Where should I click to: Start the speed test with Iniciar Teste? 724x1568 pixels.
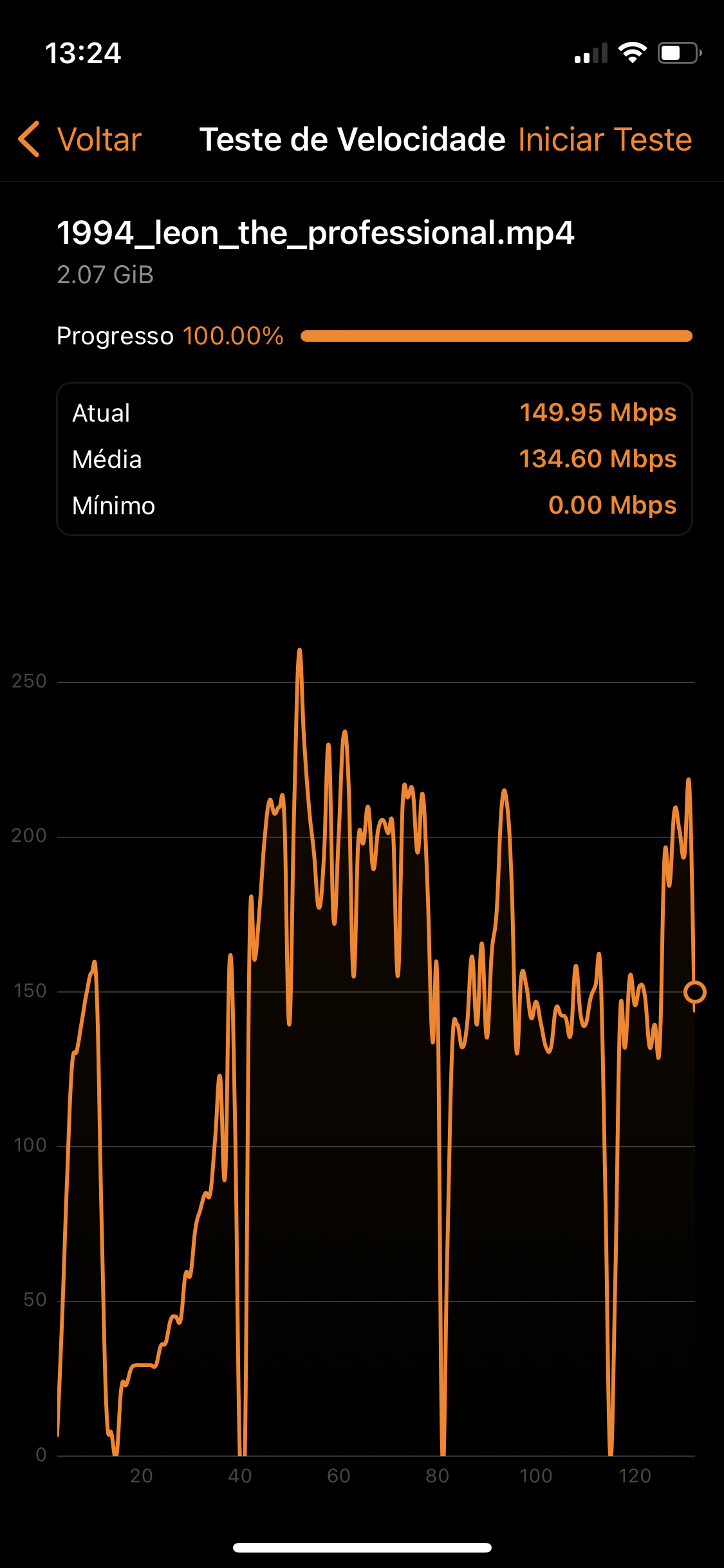(604, 139)
